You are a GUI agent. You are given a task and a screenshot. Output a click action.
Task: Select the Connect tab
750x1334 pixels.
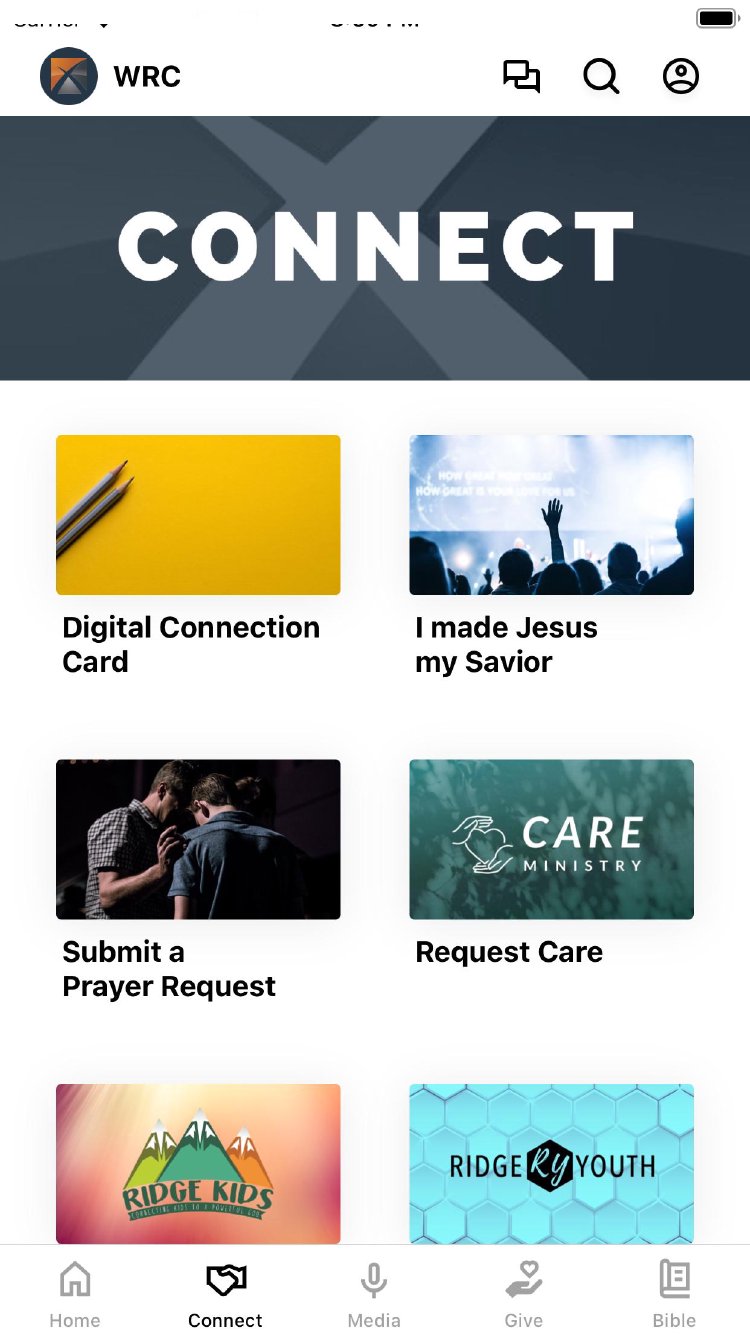pos(225,1294)
